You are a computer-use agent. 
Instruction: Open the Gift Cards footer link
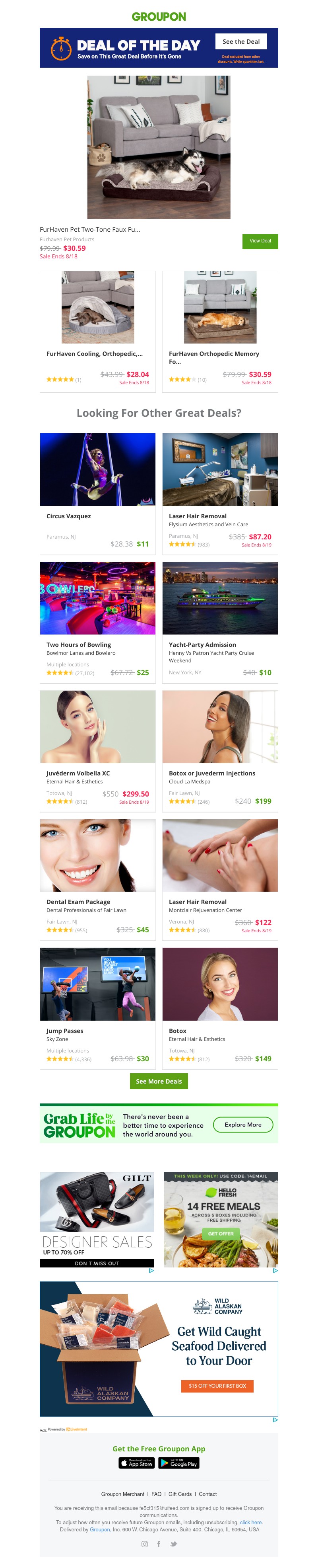180,1494
